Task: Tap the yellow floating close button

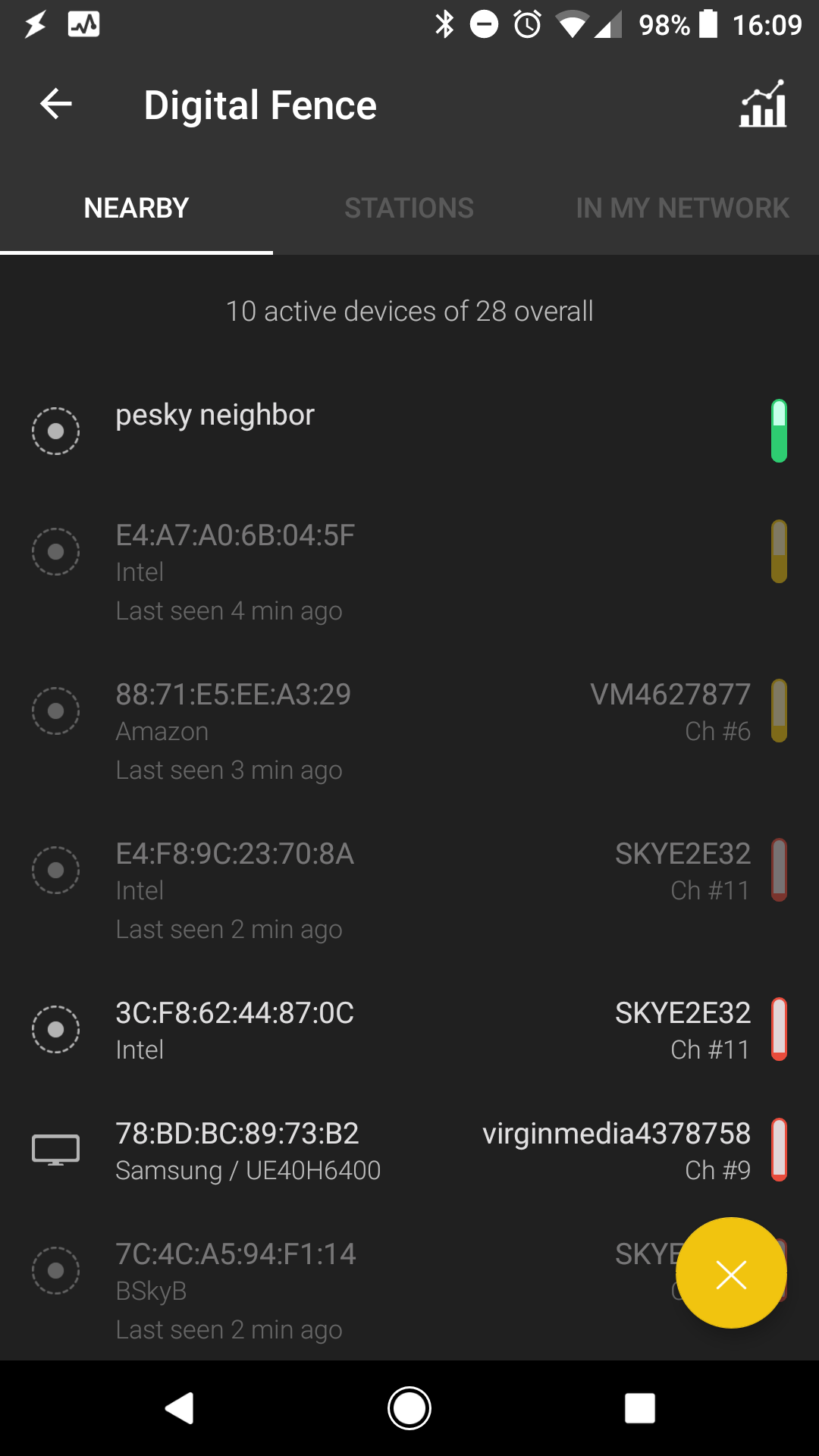Action: click(x=731, y=1273)
